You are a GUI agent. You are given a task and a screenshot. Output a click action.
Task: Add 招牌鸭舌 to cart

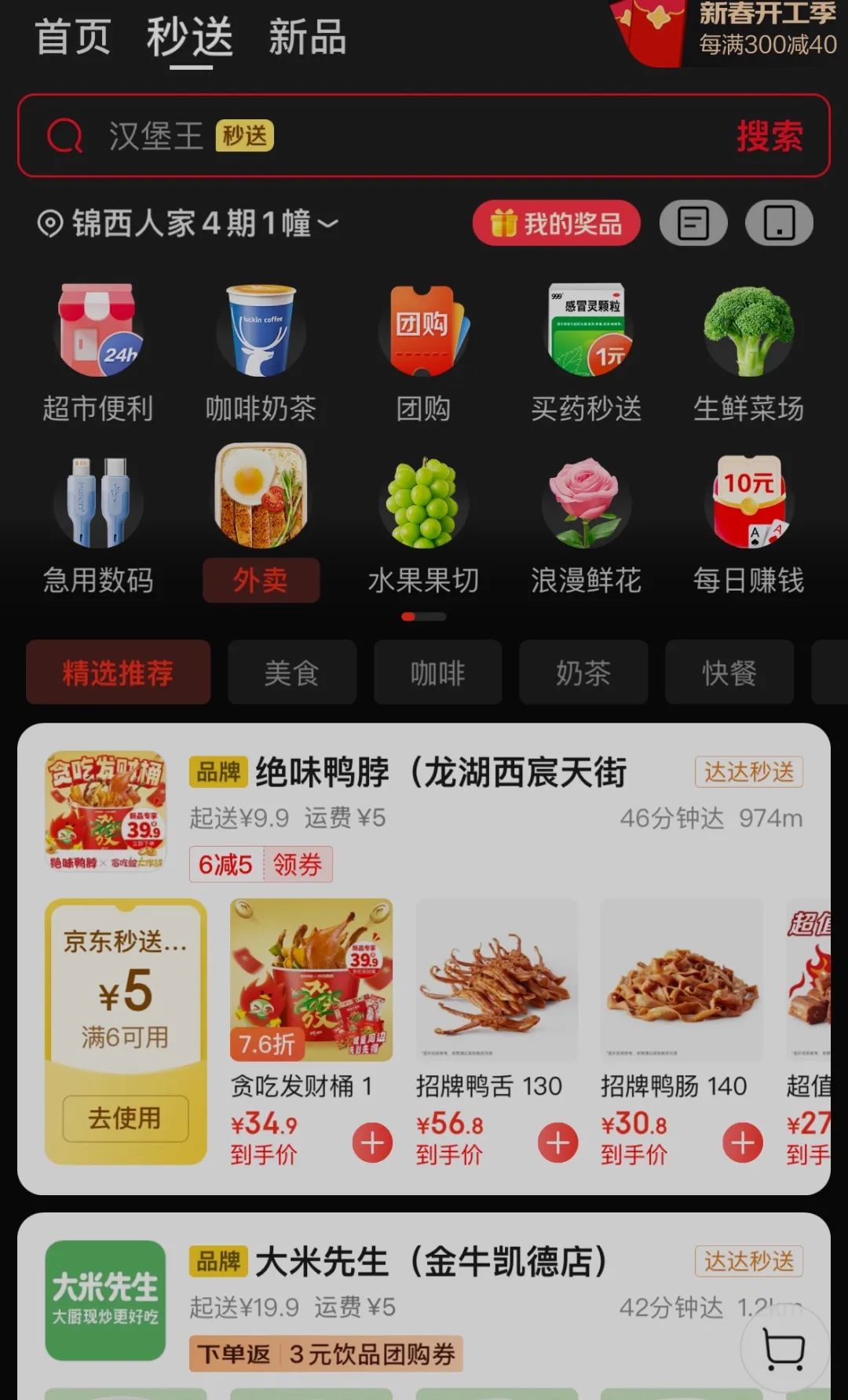(557, 1143)
